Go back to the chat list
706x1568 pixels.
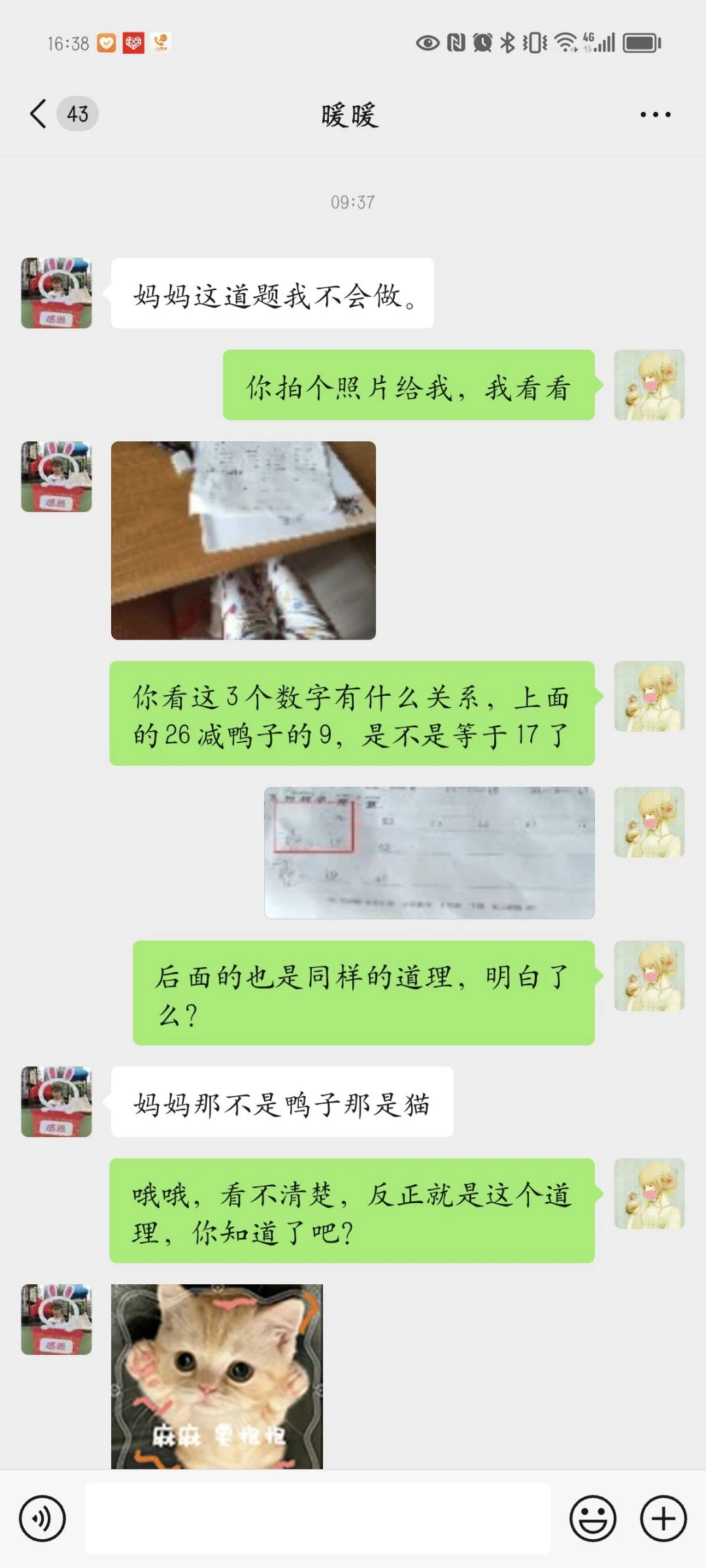[x=39, y=114]
